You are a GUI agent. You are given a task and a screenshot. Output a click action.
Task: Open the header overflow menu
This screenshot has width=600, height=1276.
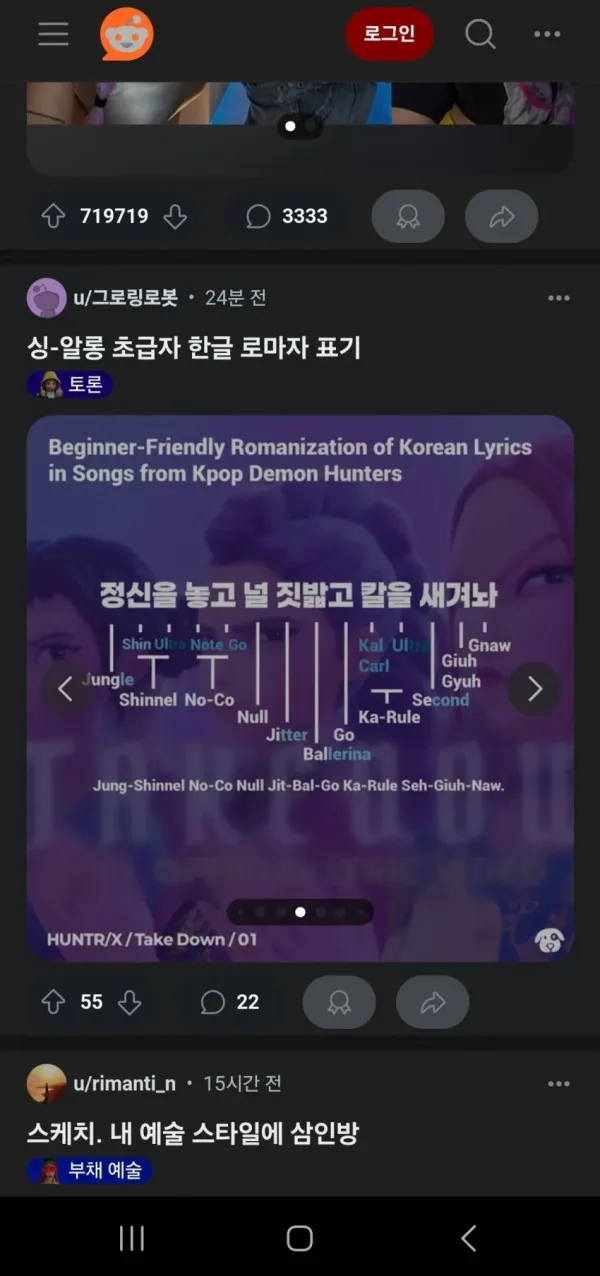547,34
